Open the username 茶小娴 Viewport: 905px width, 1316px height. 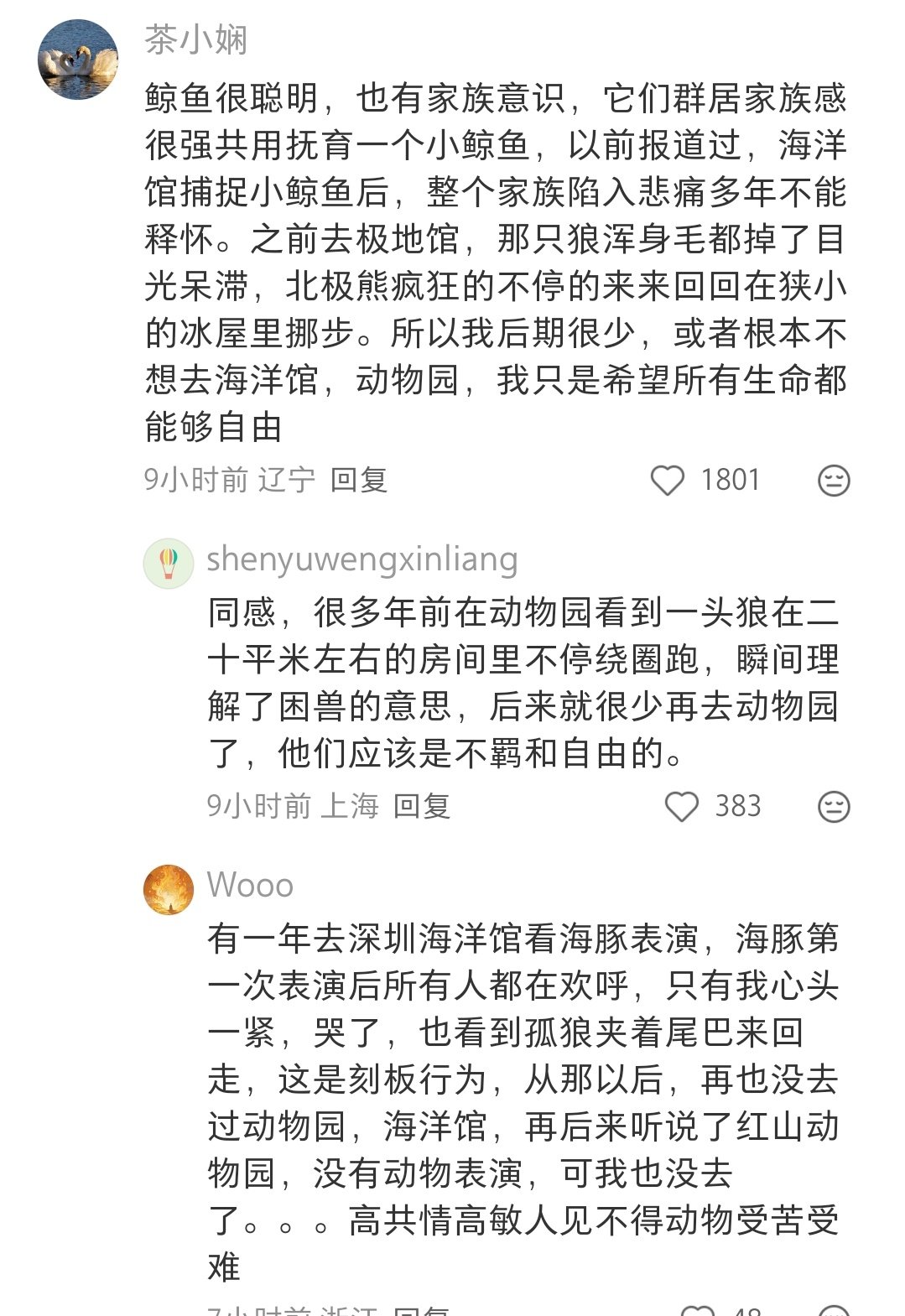(x=195, y=40)
